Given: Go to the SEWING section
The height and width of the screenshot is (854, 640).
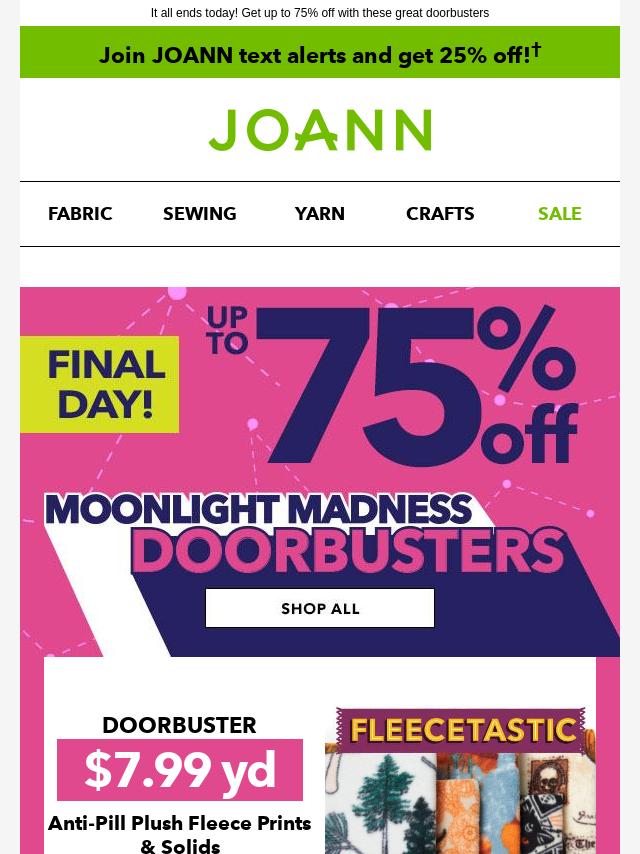Looking at the screenshot, I should (200, 214).
